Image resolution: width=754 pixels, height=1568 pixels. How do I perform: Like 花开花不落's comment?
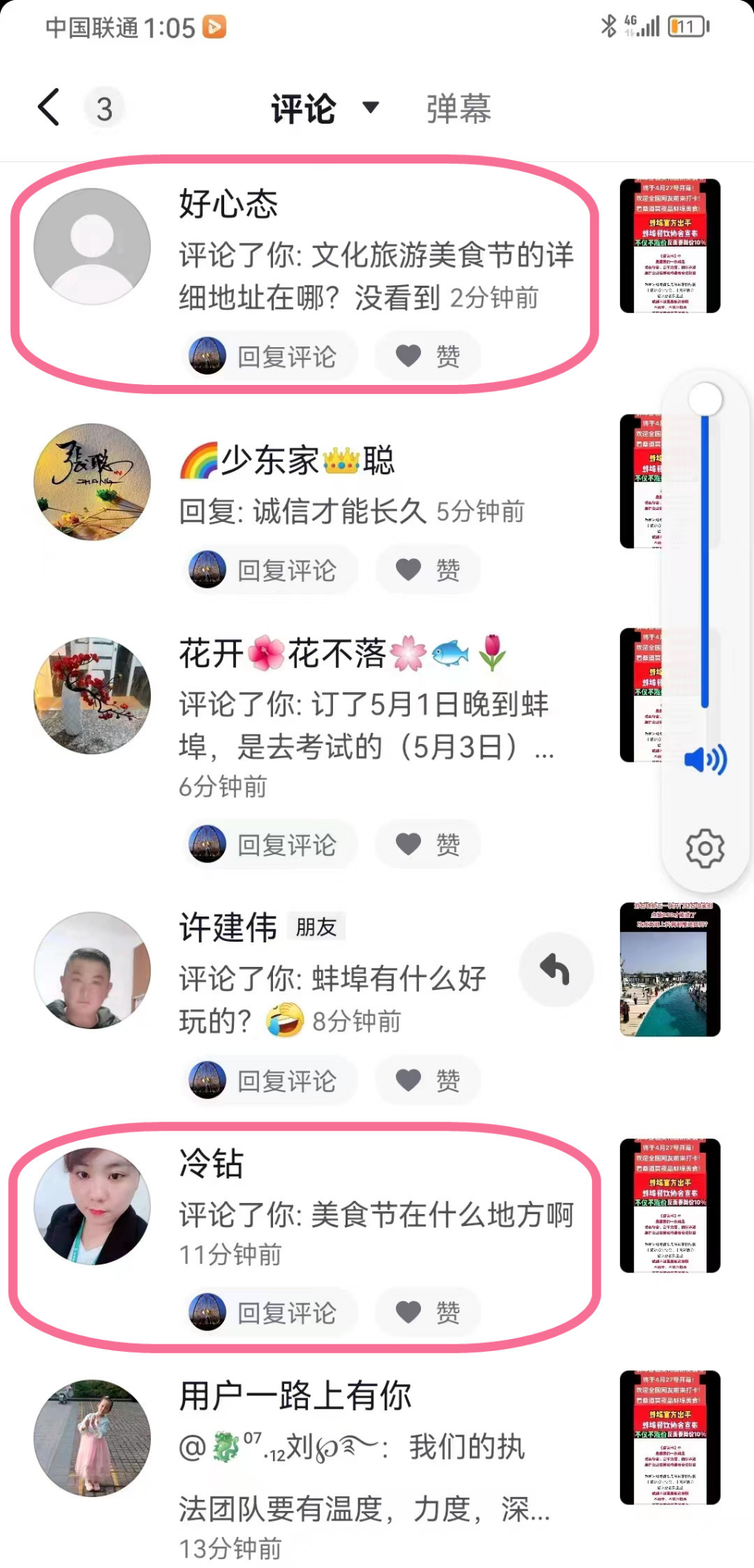click(x=428, y=844)
